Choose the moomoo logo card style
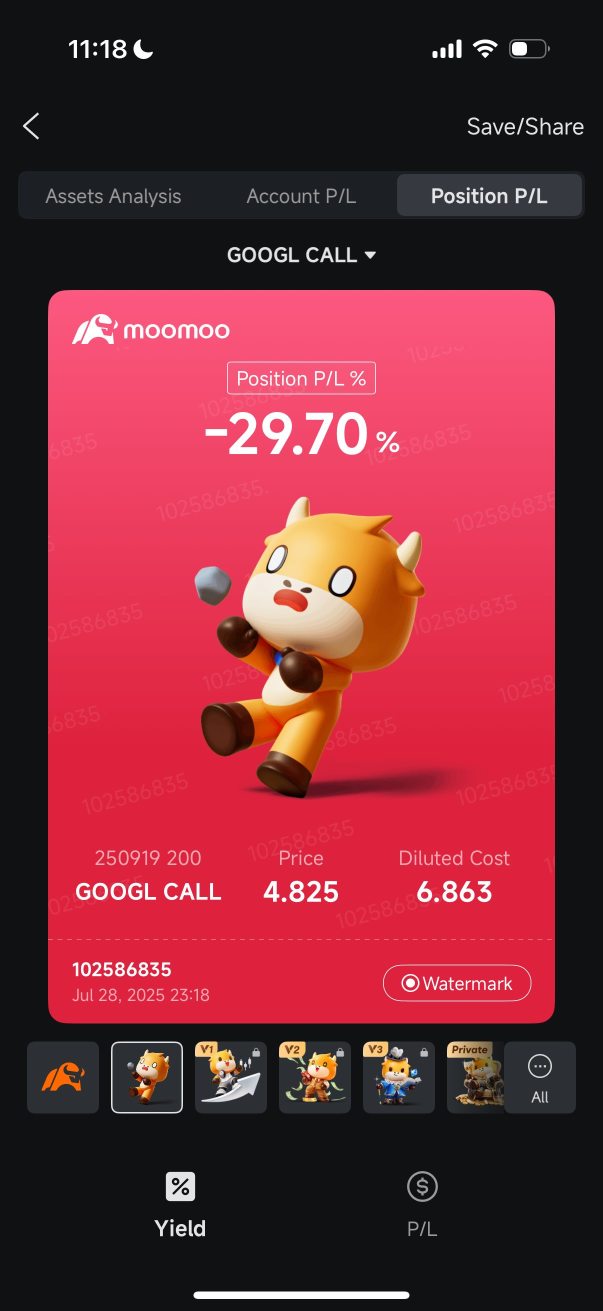The height and width of the screenshot is (1311, 603). click(x=63, y=1077)
